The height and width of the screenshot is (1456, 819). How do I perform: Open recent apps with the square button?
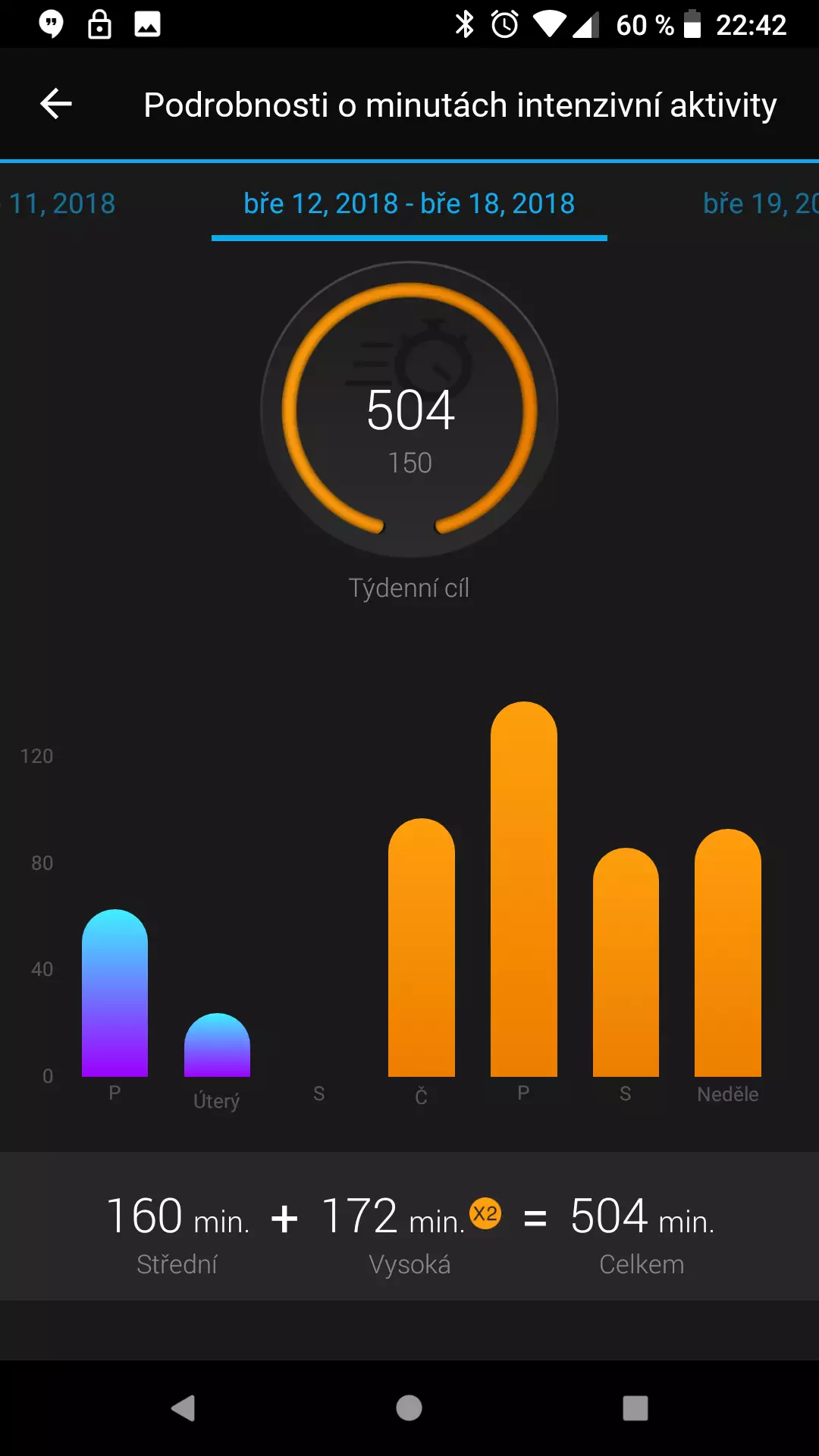pyautogui.click(x=635, y=1408)
